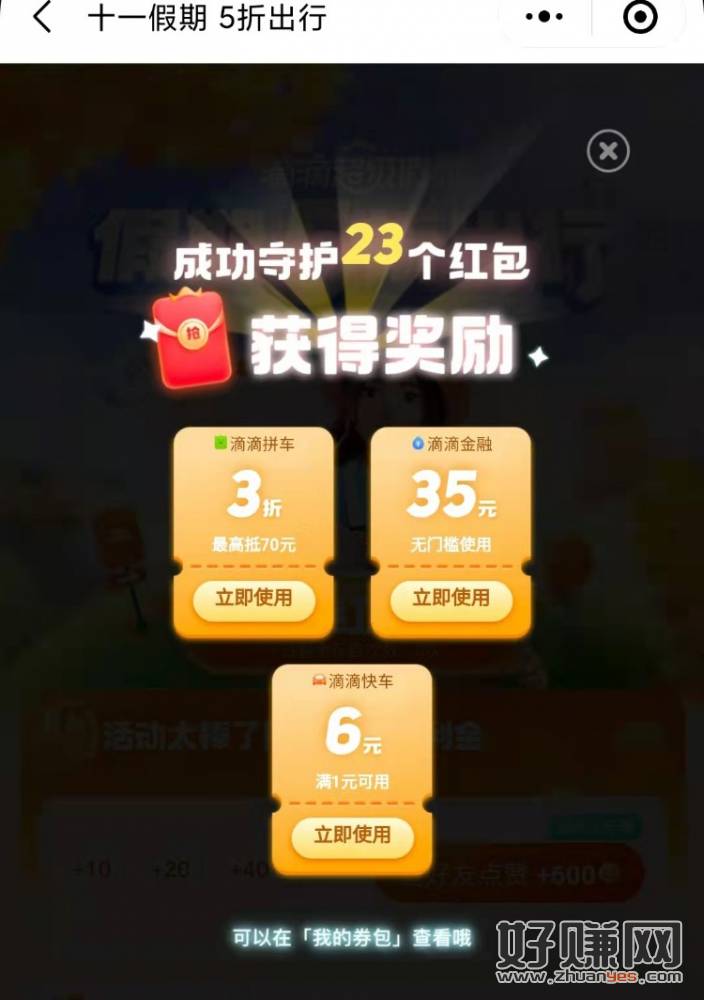
Task: Close the mini program with the circle icon
Action: click(640, 18)
